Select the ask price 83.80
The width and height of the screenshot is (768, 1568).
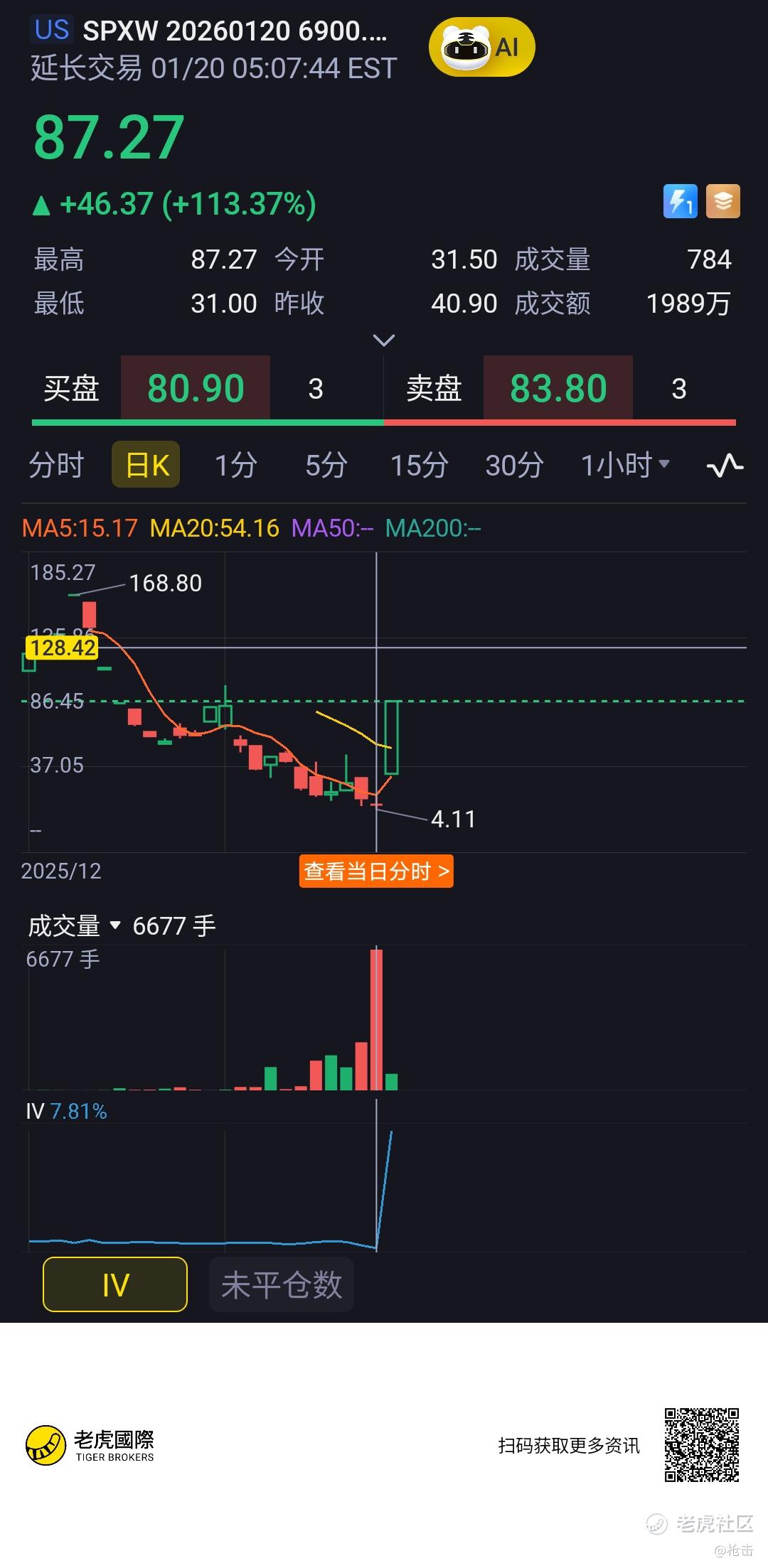click(558, 388)
